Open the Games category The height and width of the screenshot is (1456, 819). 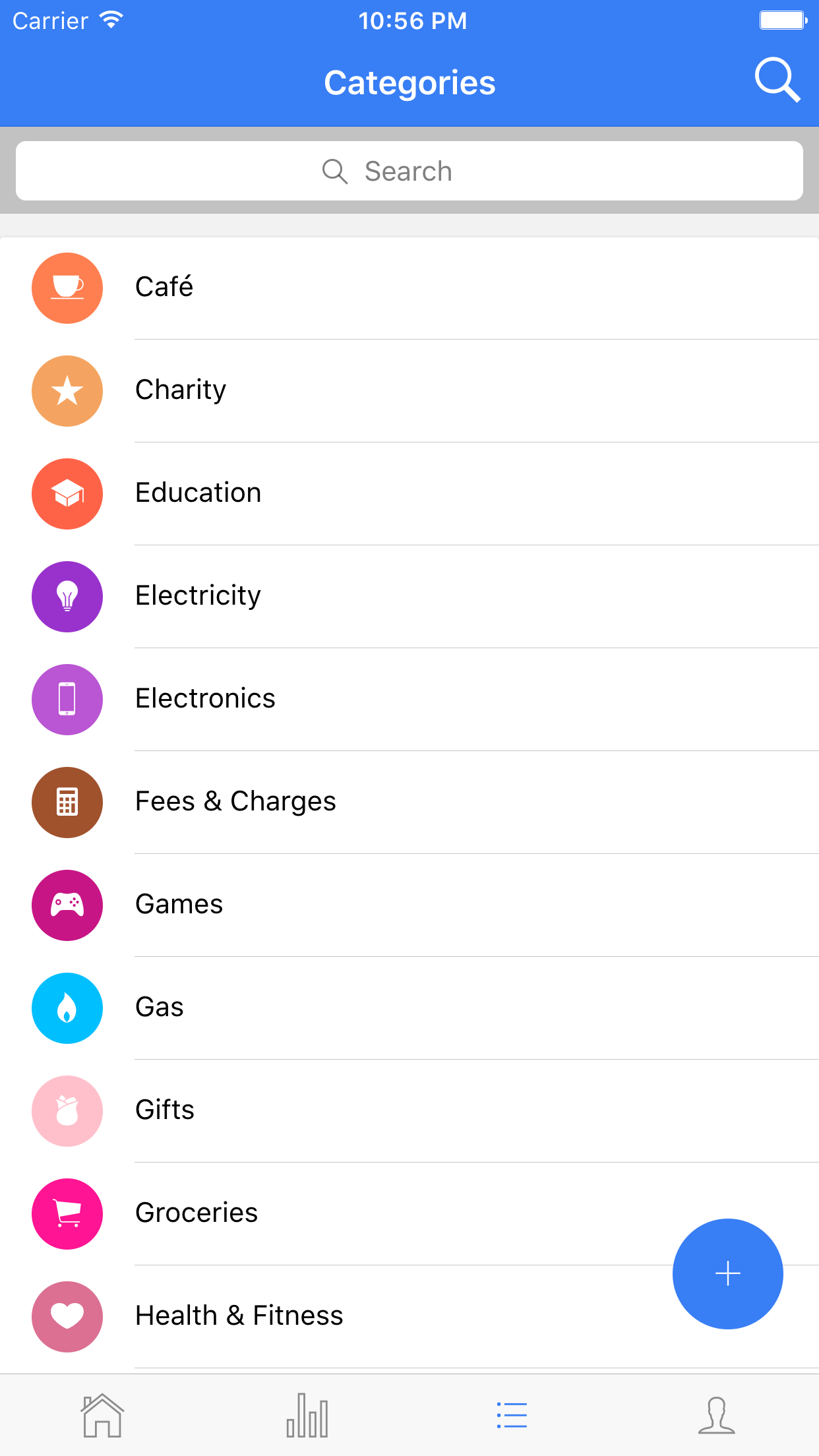point(409,905)
